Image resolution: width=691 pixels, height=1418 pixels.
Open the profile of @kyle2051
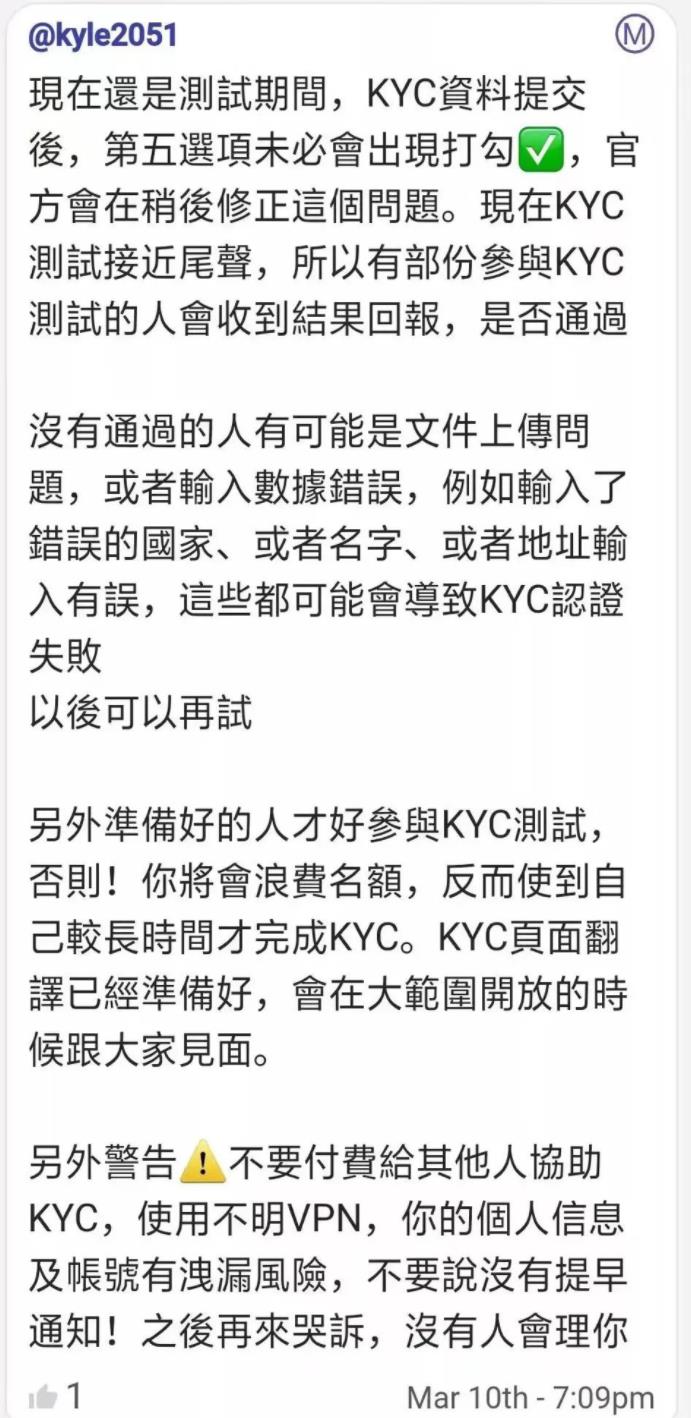[102, 36]
